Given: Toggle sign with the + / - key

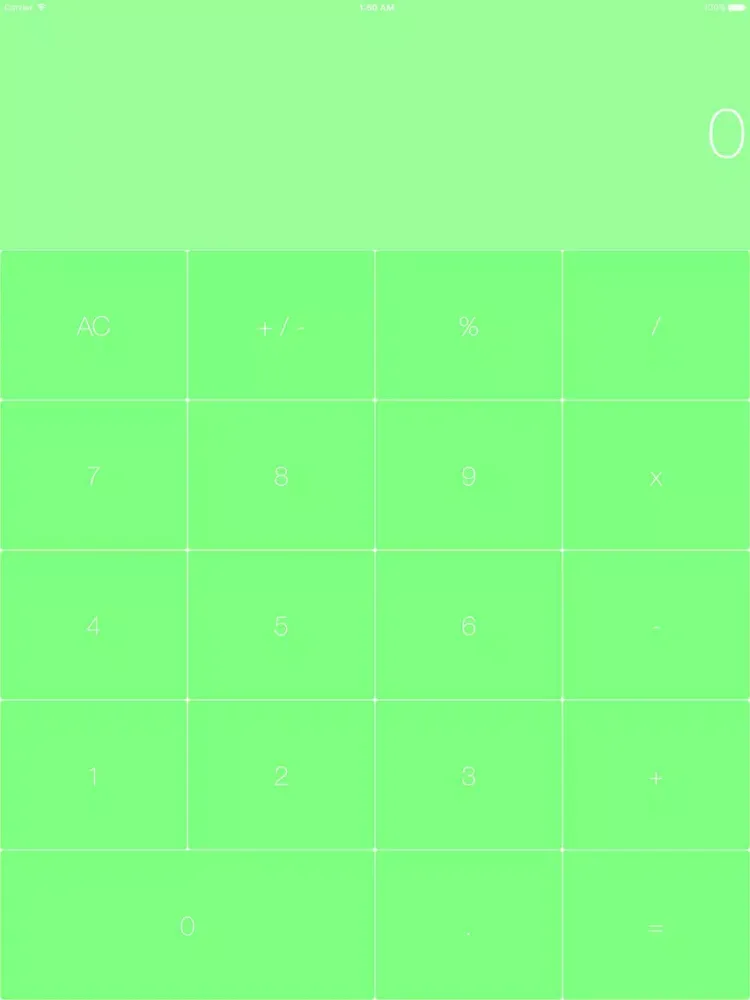Looking at the screenshot, I should click(281, 326).
